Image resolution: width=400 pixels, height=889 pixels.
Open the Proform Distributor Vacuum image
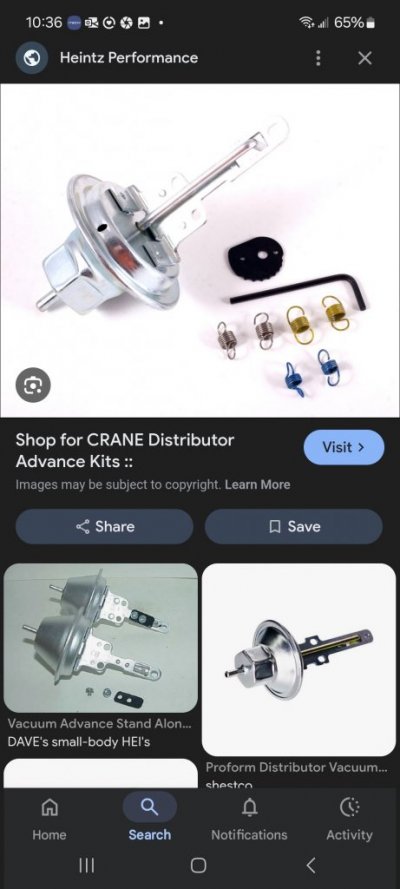click(x=299, y=659)
